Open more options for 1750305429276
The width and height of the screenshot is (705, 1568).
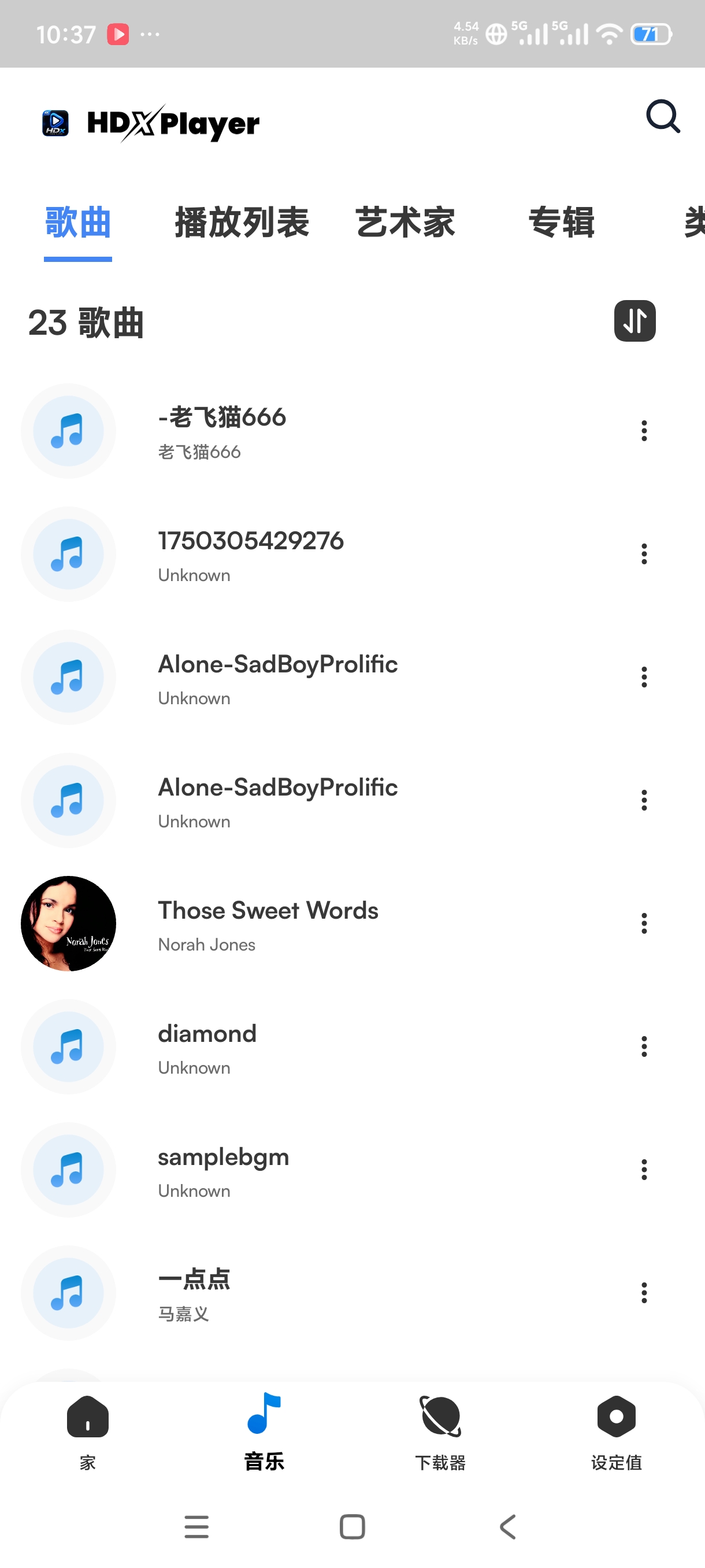pyautogui.click(x=644, y=554)
